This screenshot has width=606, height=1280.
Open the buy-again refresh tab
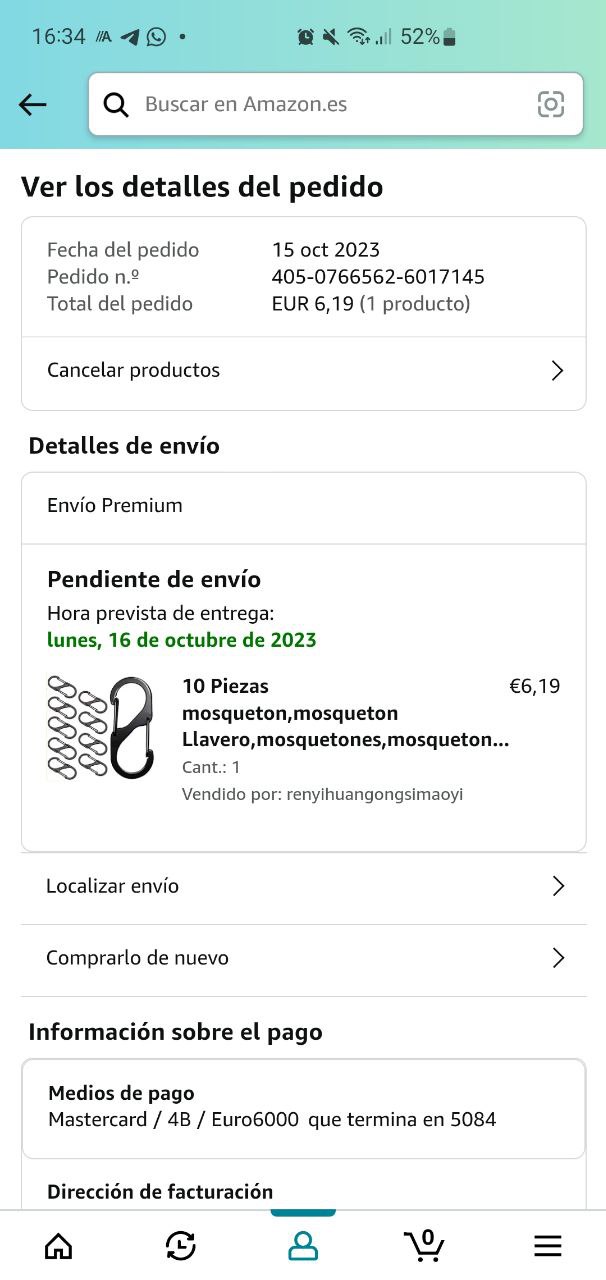[x=180, y=1245]
